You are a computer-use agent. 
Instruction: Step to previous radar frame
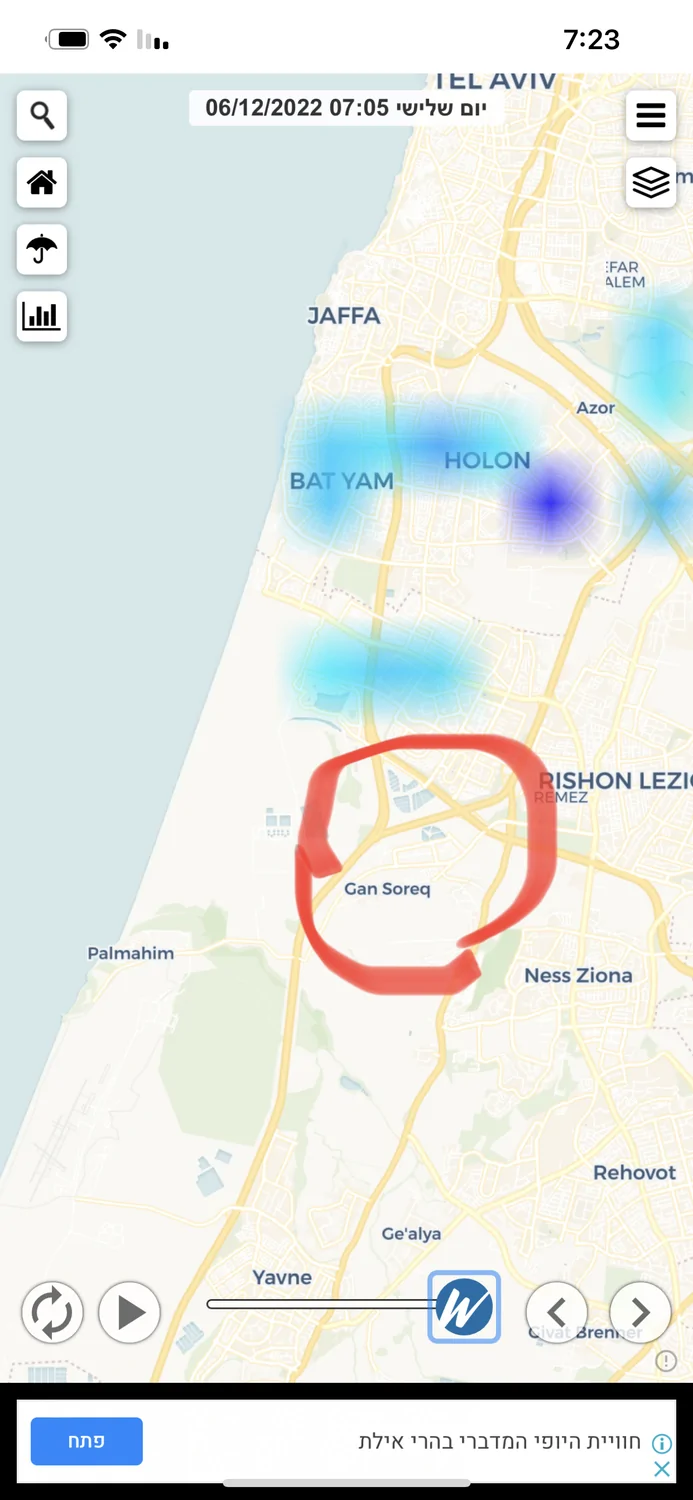557,1312
